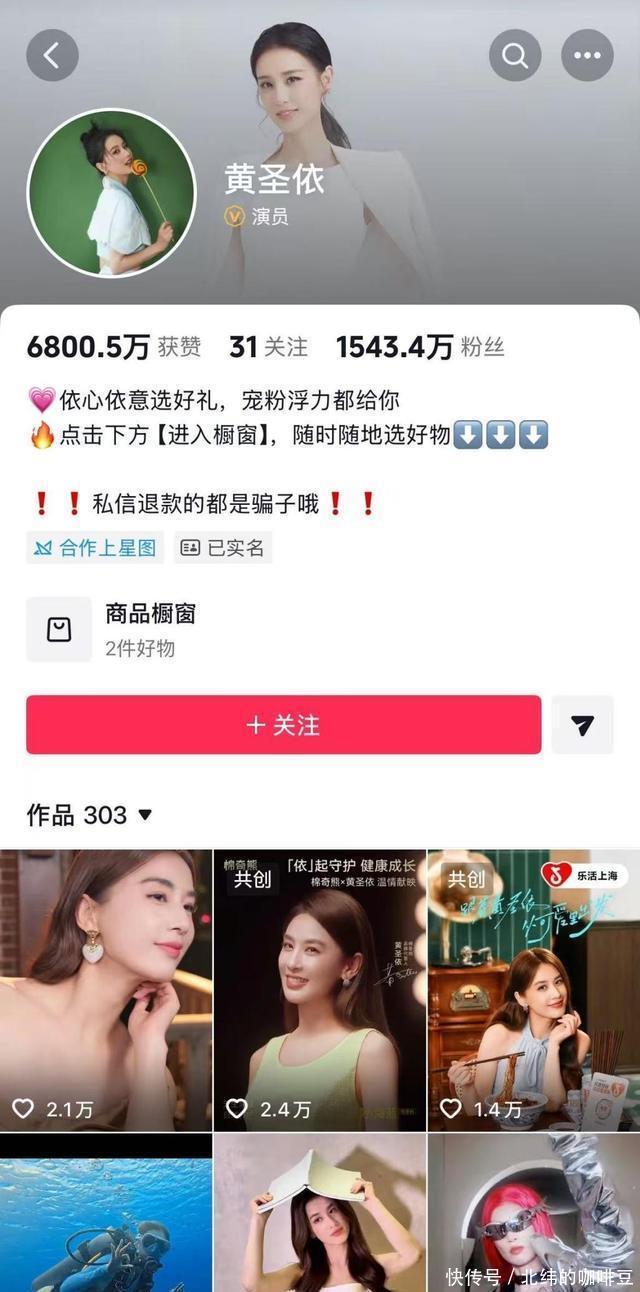
Task: View the round profile avatar photo
Action: [111, 193]
